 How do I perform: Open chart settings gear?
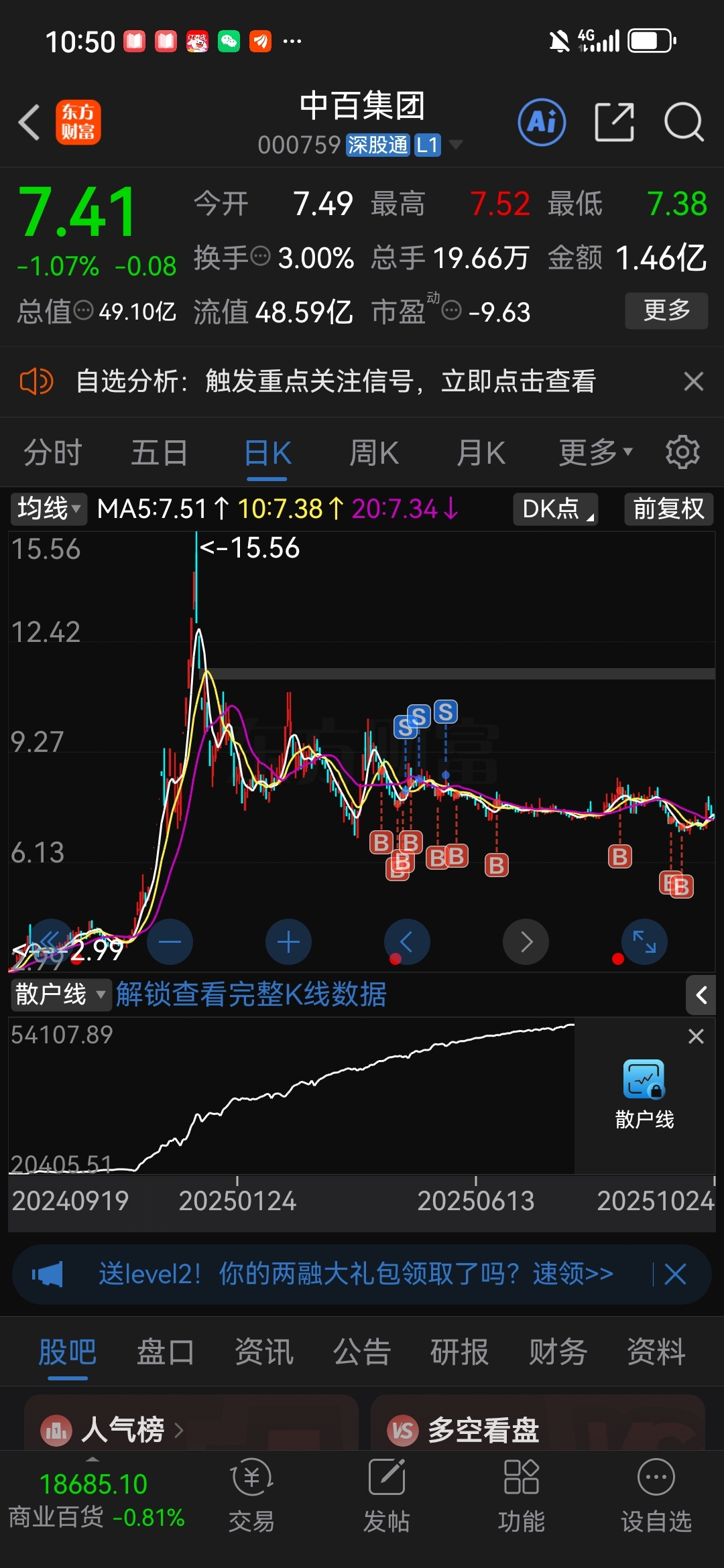pos(682,452)
